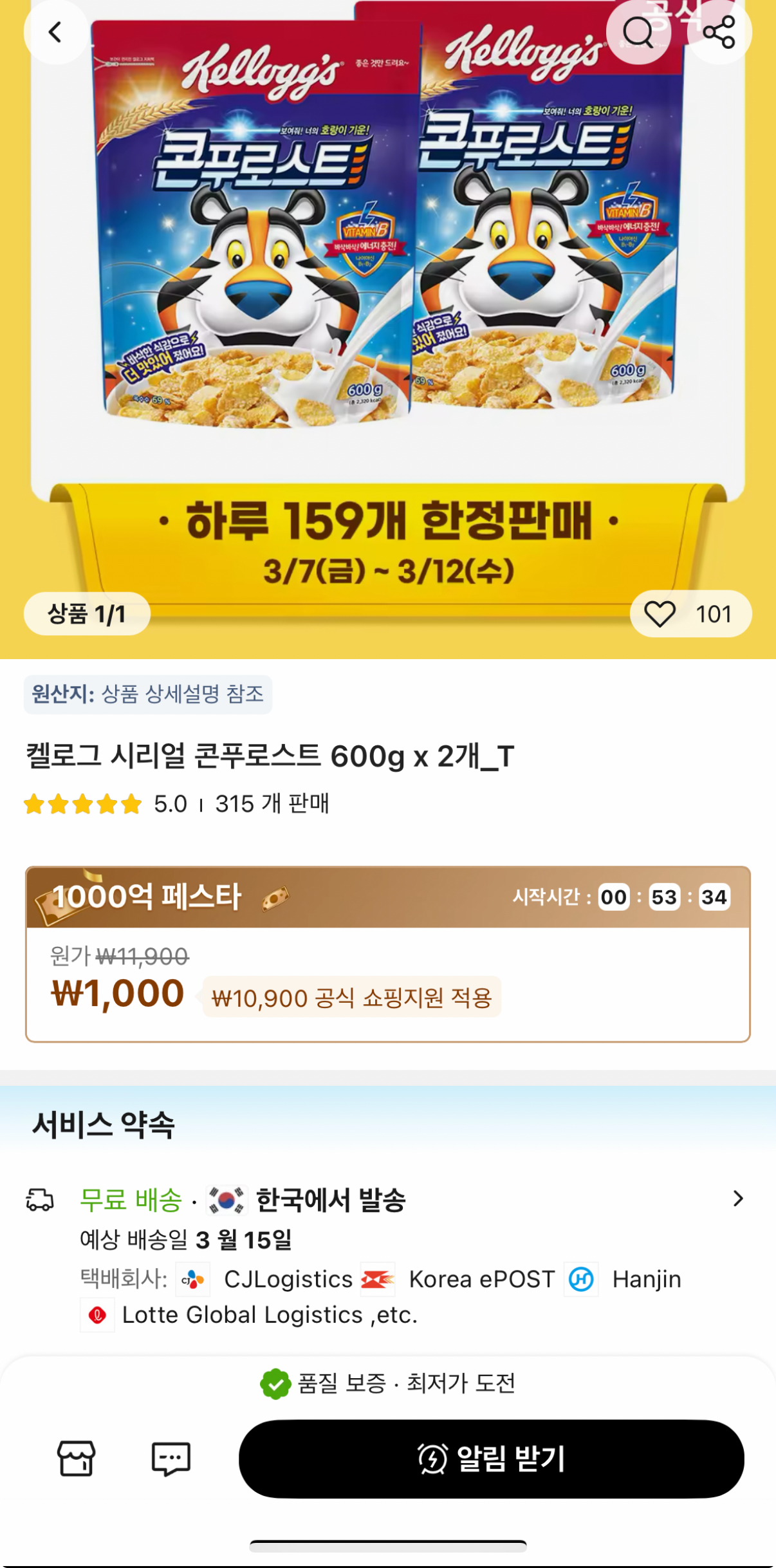Go back to the previous page
The image size is (776, 1568).
point(55,32)
